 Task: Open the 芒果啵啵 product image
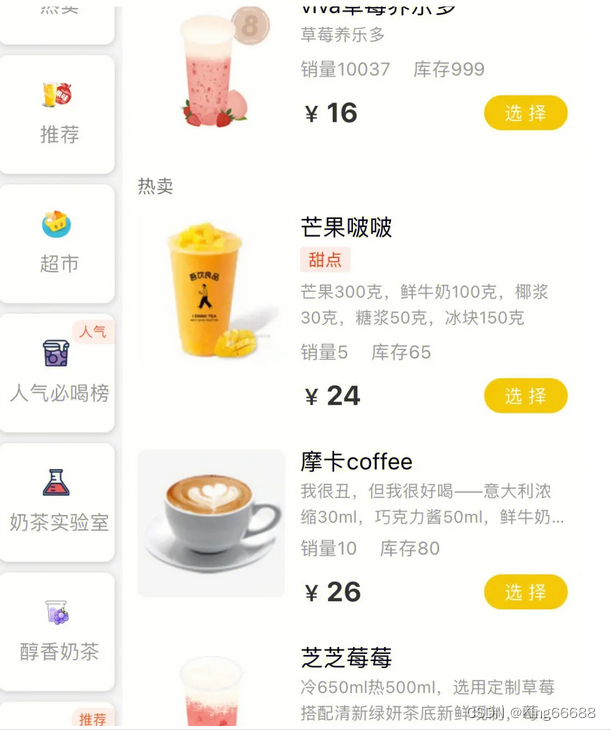coord(211,289)
